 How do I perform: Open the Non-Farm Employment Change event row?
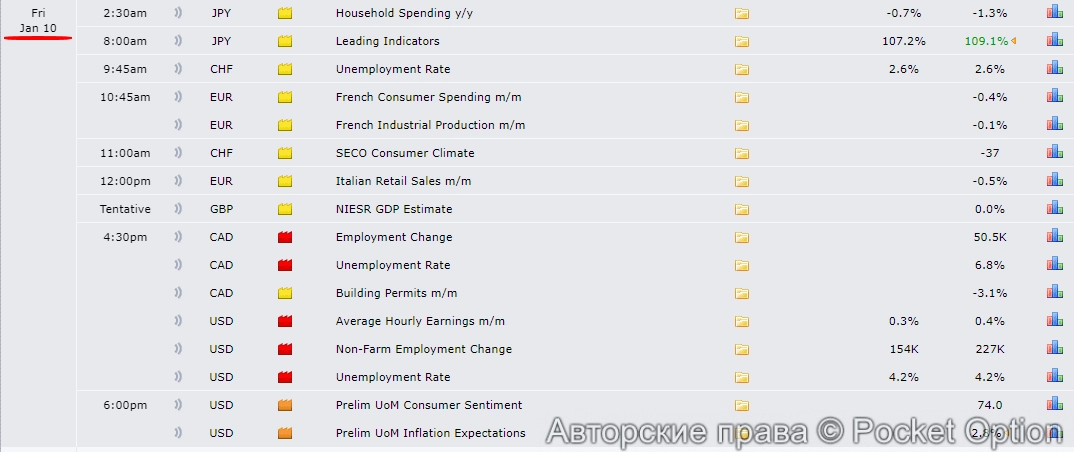[x=423, y=349]
